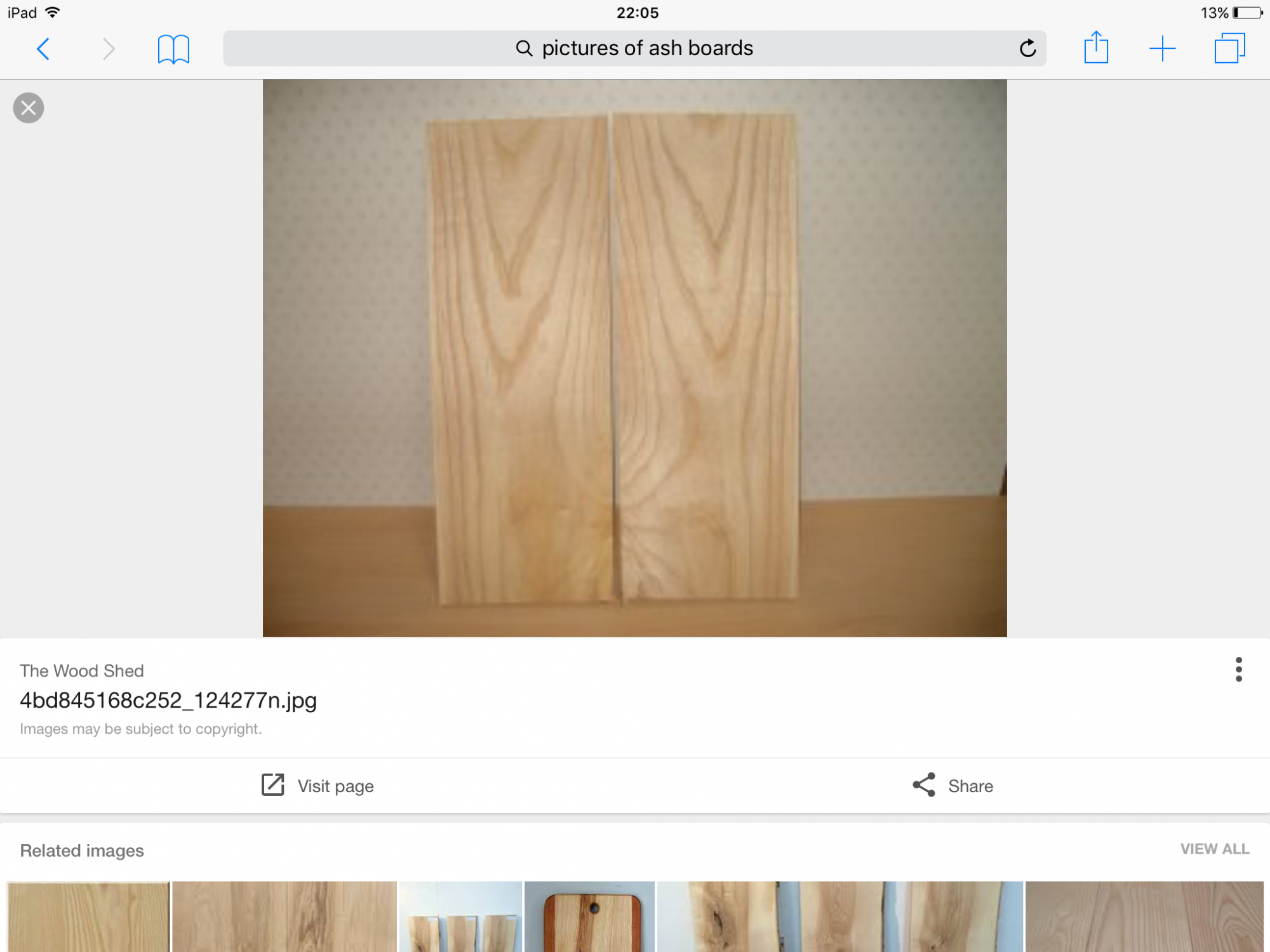The image size is (1270, 952).
Task: Close the image preview
Action: click(29, 108)
